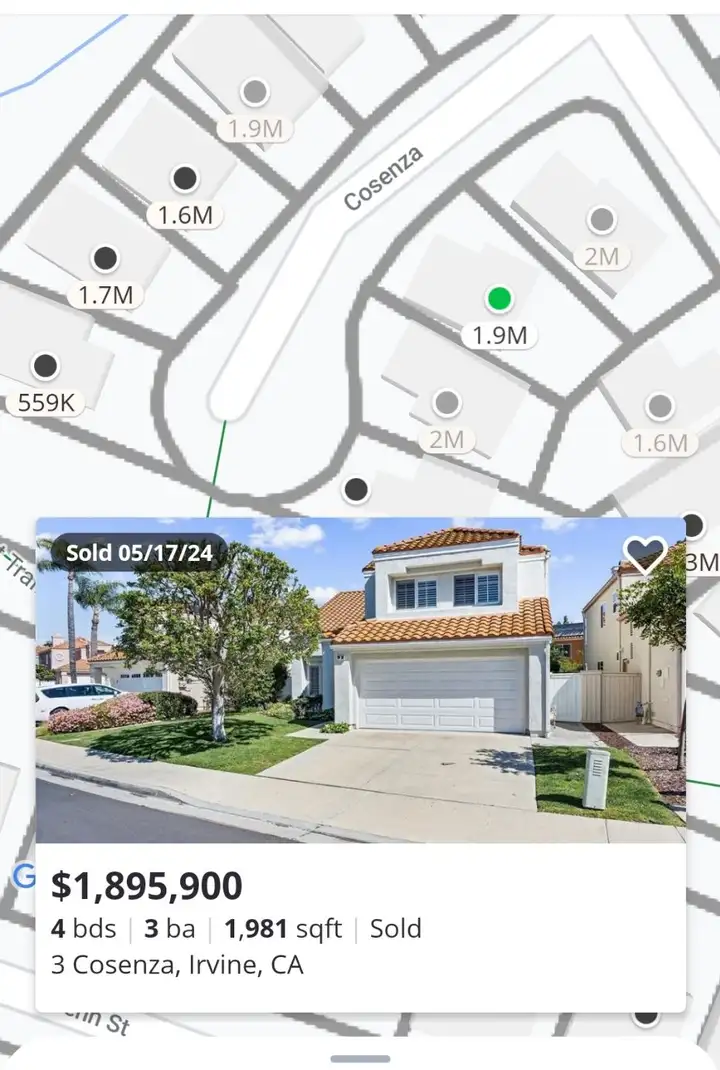The height and width of the screenshot is (1070, 720).
Task: Select the 559K map marker
Action: click(45, 367)
